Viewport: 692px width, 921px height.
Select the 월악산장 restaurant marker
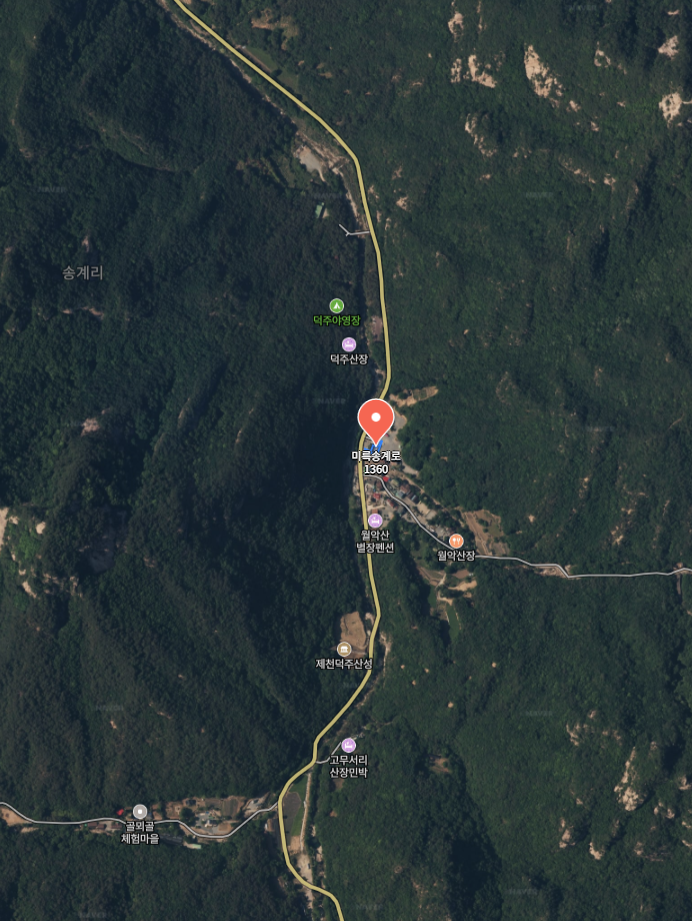click(456, 540)
